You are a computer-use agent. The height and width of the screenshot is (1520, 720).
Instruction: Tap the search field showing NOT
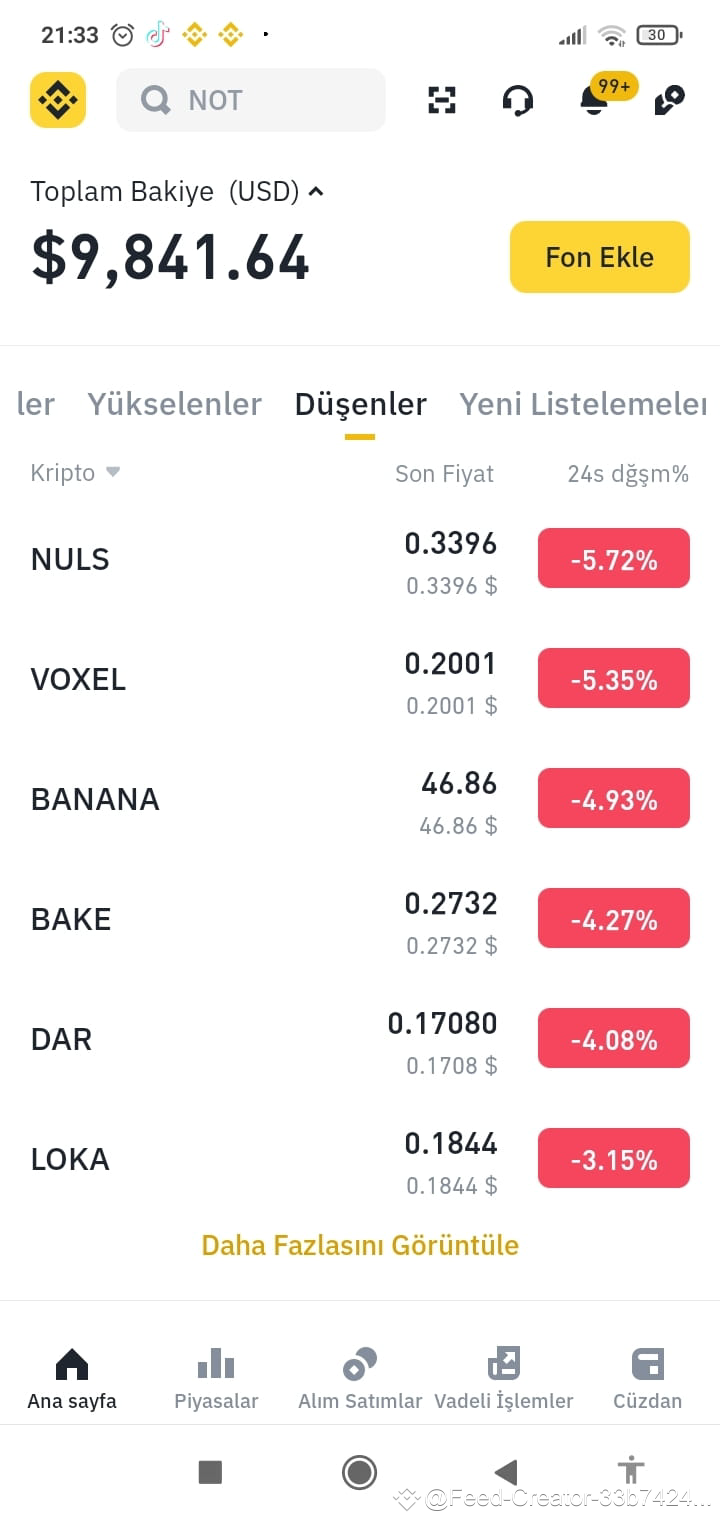pos(251,99)
